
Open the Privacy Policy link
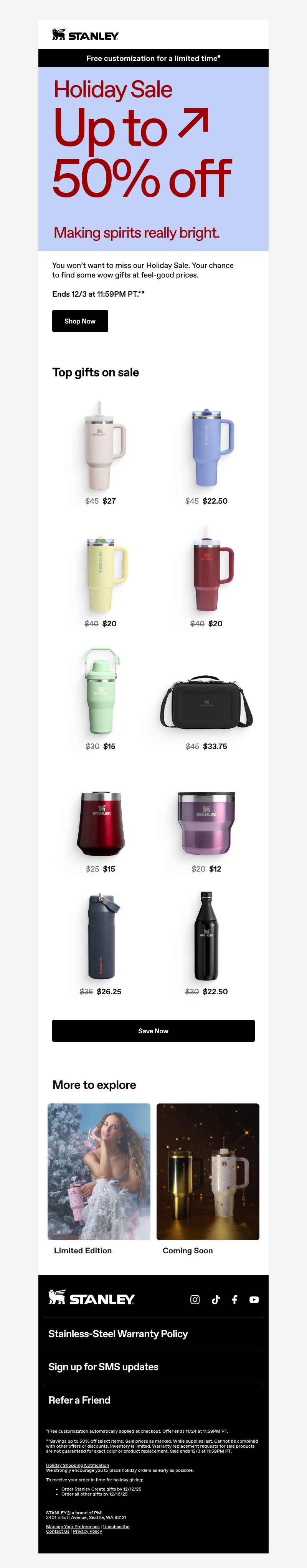pyautogui.click(x=87, y=1532)
